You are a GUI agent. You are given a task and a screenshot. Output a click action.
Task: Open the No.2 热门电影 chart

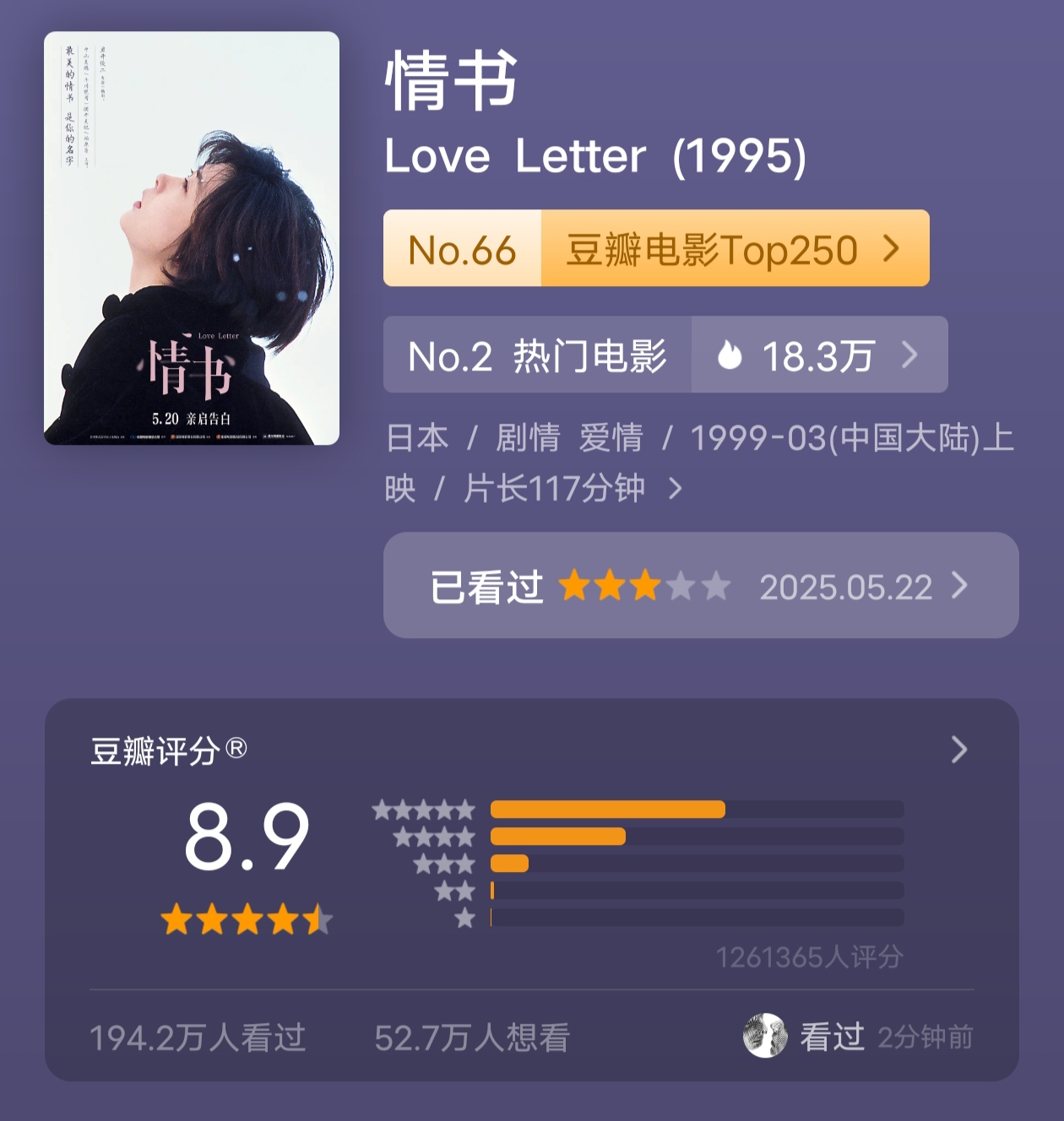(x=538, y=355)
